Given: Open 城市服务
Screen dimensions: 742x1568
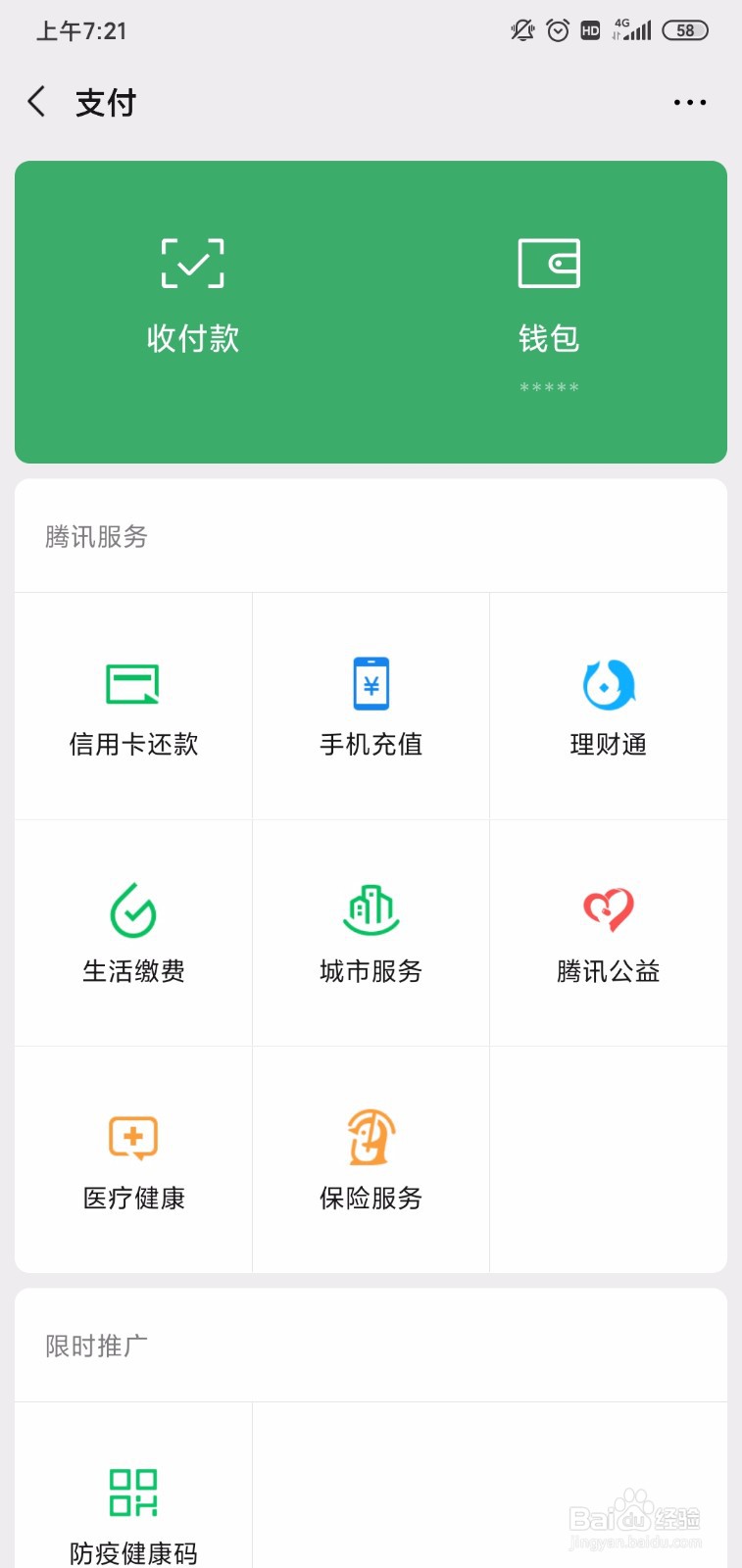Looking at the screenshot, I should point(371,933).
